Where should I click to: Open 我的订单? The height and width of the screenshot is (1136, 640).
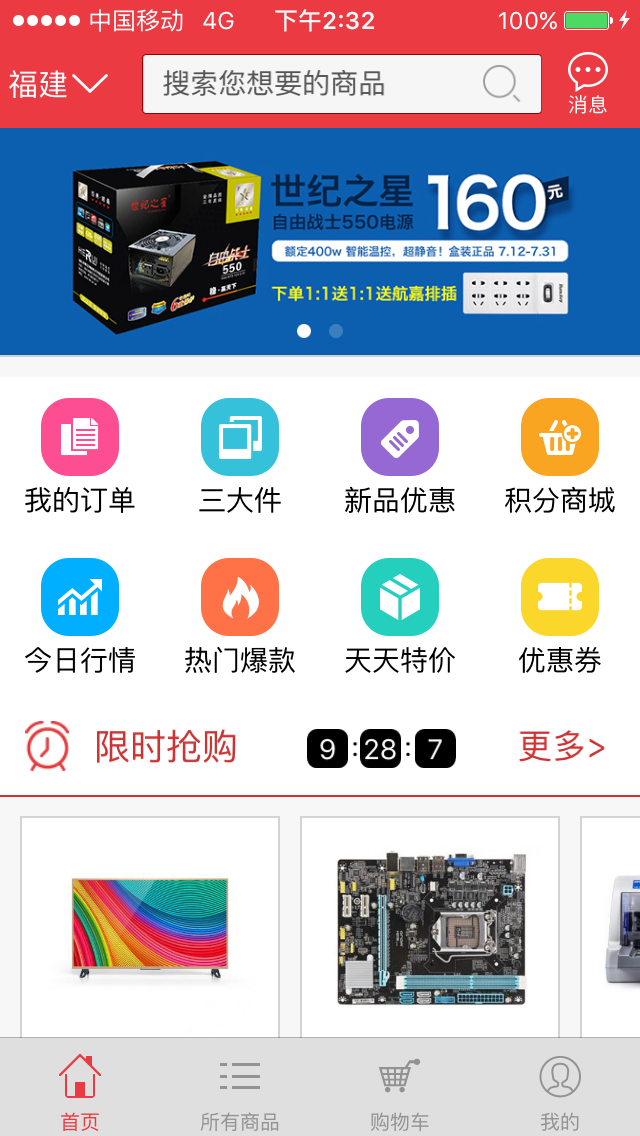click(80, 456)
